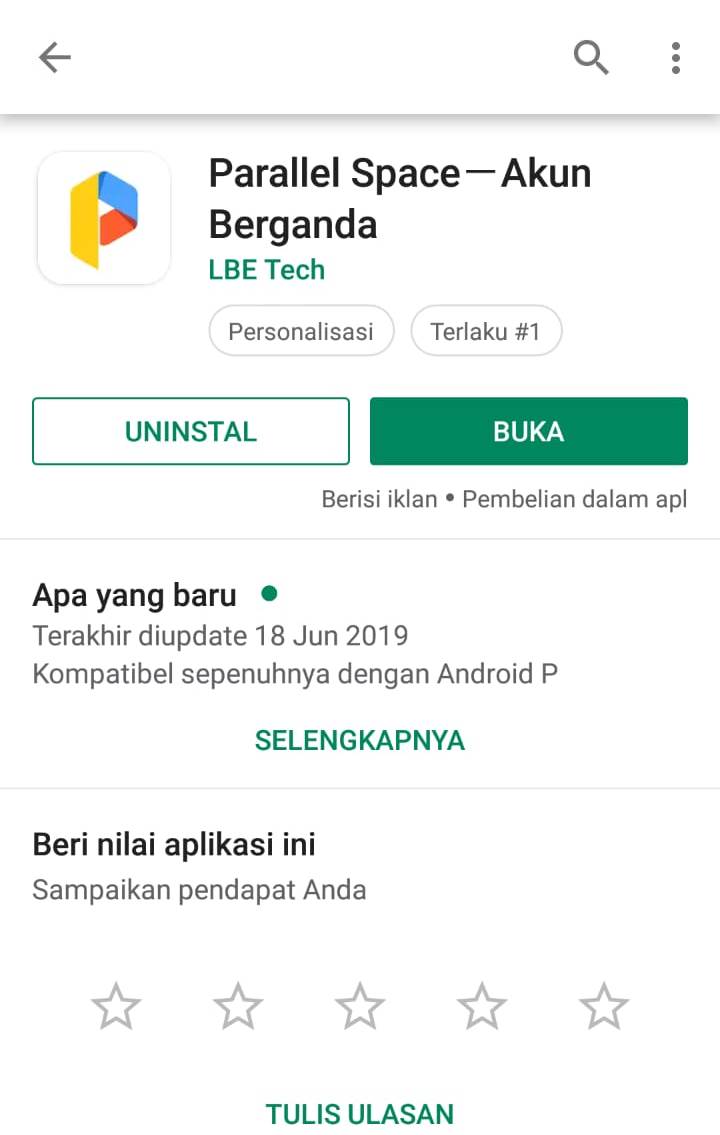This screenshot has height=1135, width=720.
Task: Tap the Parallel Space app icon
Action: 104,217
